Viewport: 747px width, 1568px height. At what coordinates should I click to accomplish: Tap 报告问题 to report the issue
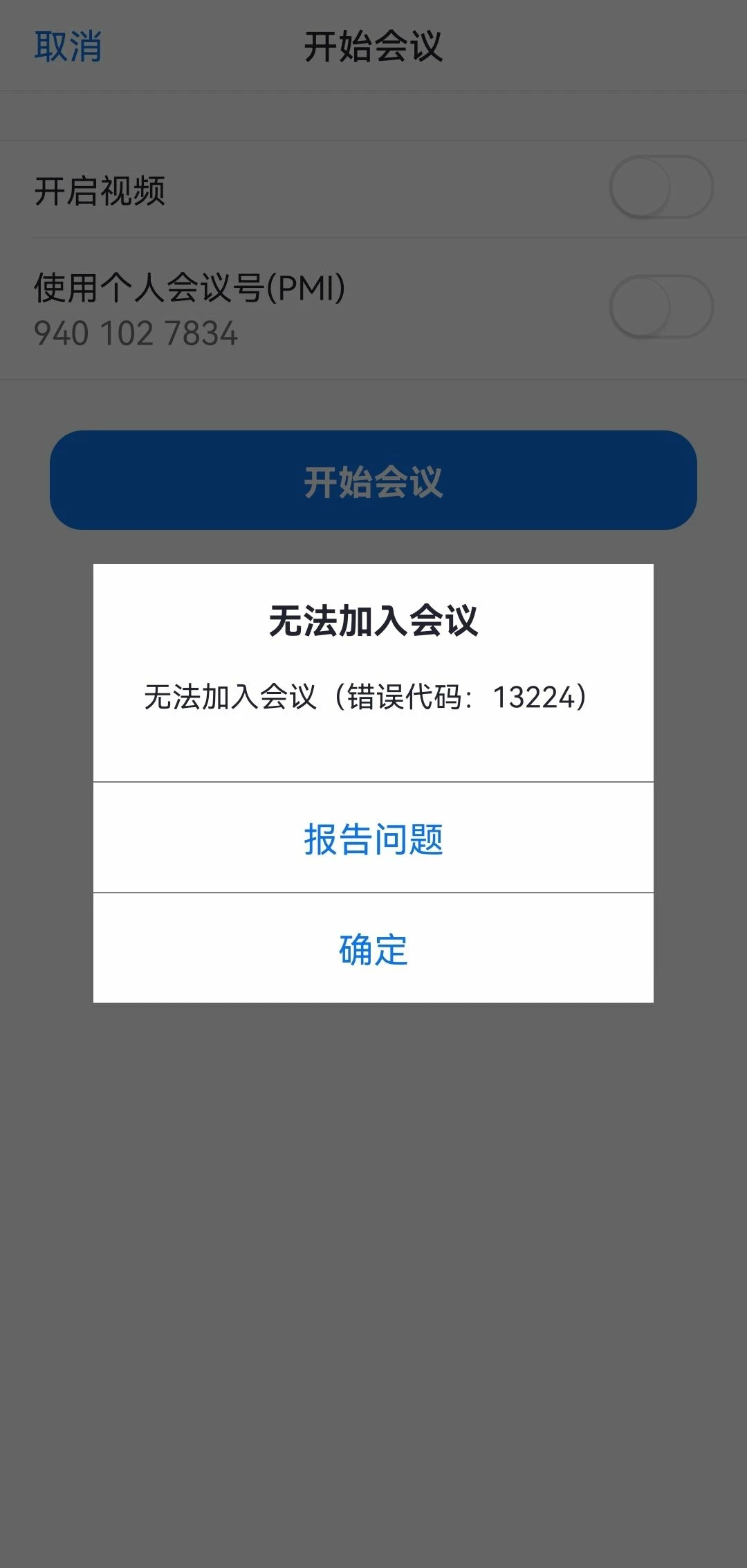coord(373,839)
